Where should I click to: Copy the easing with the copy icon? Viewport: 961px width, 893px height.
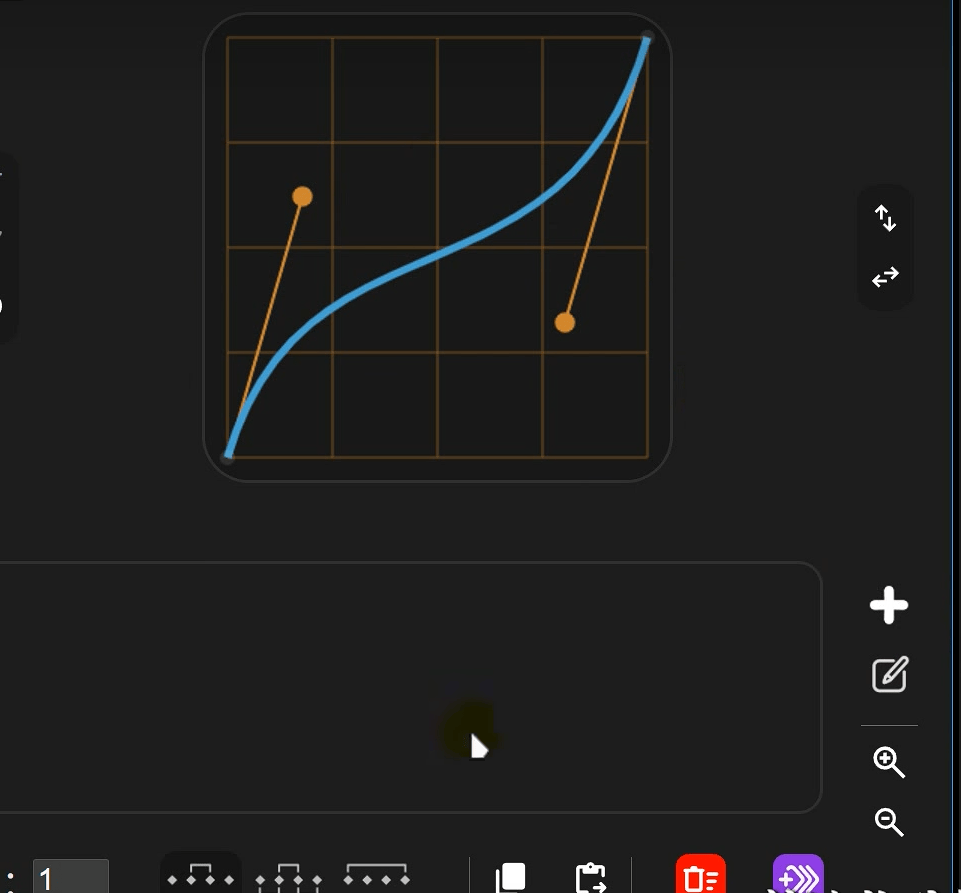[x=511, y=877]
